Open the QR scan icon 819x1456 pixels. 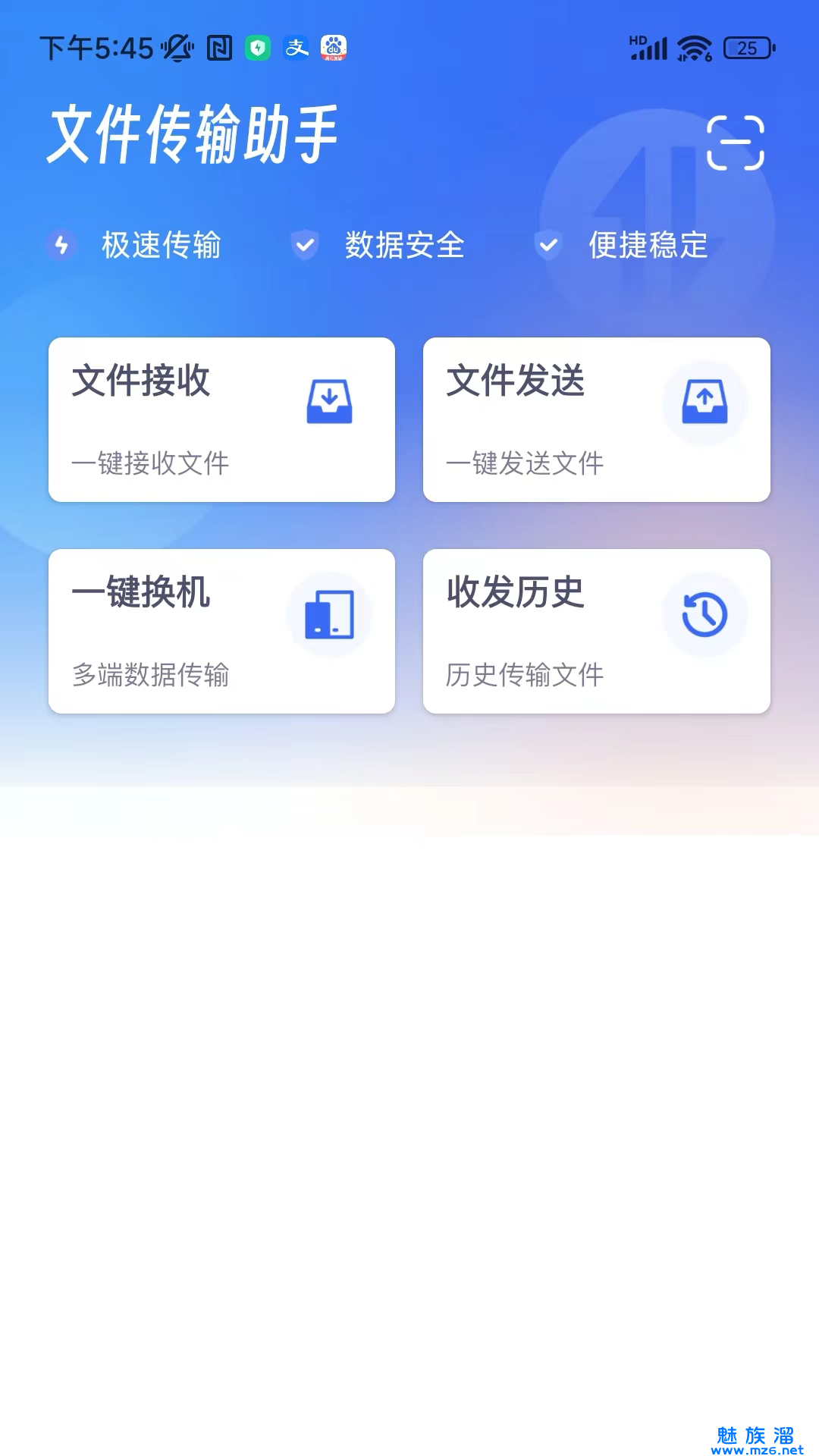(735, 143)
